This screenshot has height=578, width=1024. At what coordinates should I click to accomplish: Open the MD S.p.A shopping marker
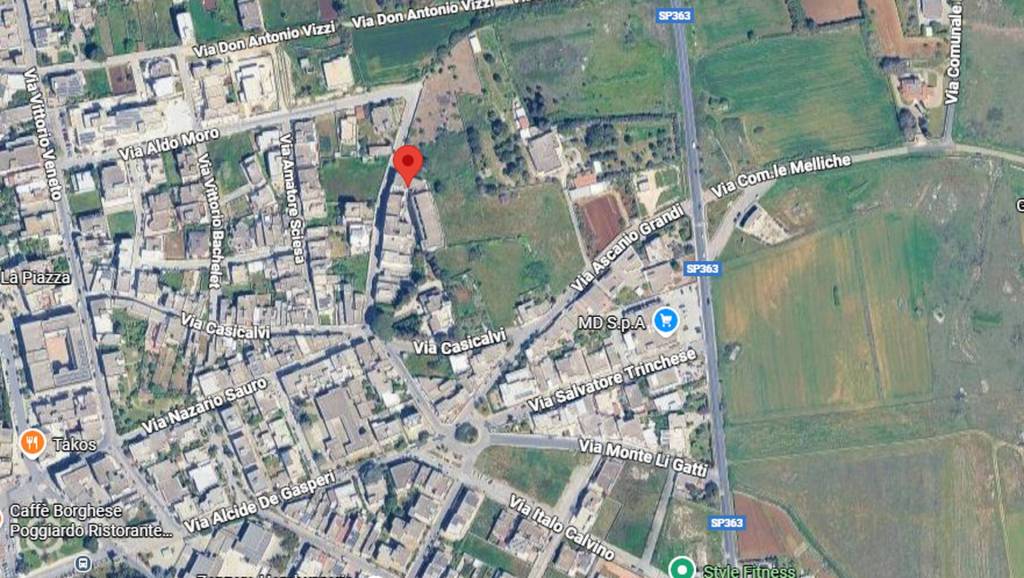click(665, 321)
